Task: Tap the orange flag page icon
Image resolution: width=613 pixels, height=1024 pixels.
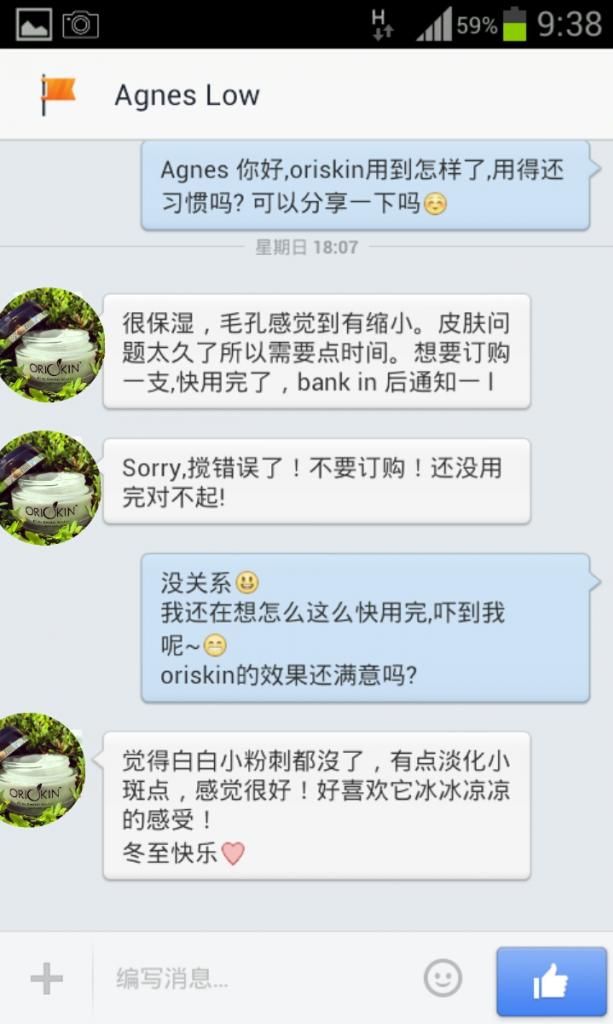Action: tap(57, 95)
